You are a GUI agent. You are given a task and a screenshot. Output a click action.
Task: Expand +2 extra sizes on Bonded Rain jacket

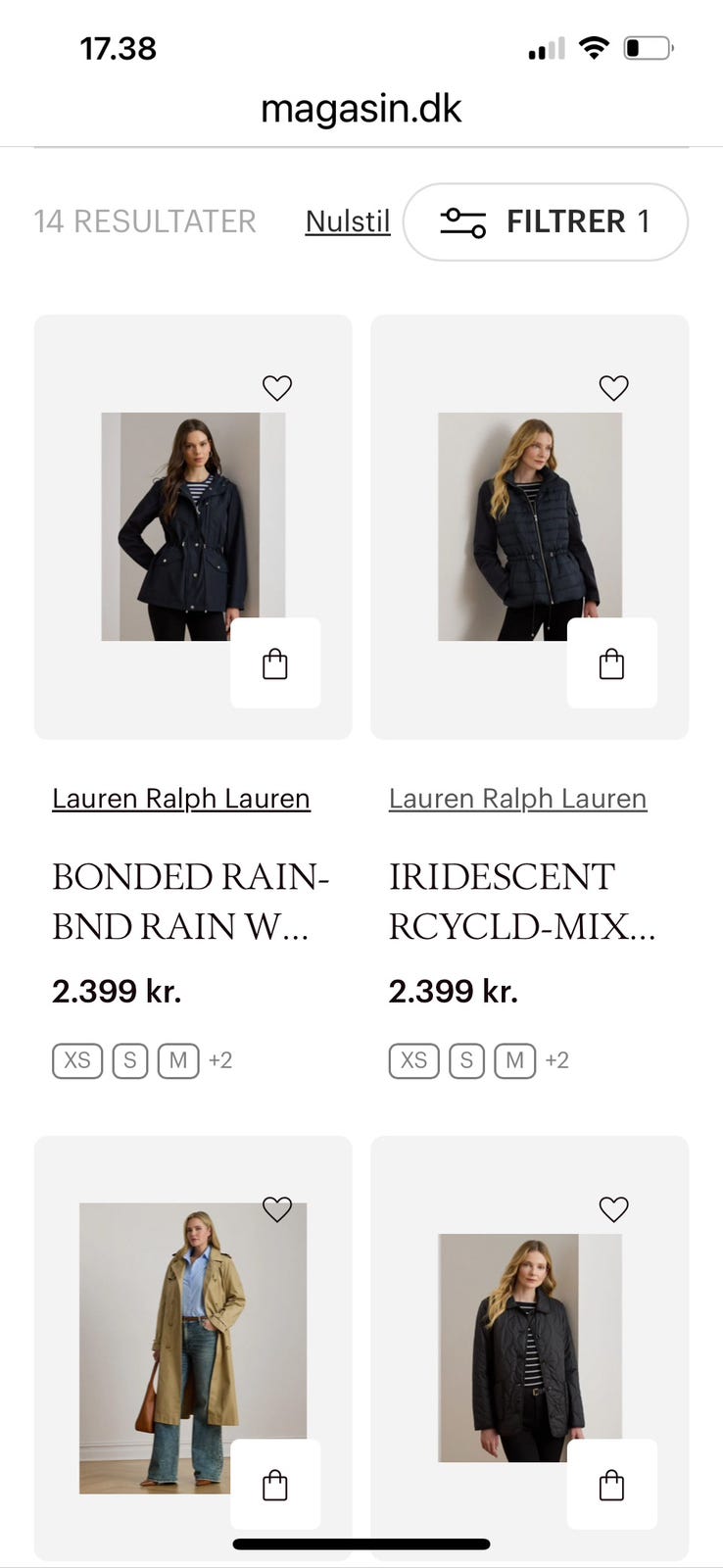(x=221, y=1060)
